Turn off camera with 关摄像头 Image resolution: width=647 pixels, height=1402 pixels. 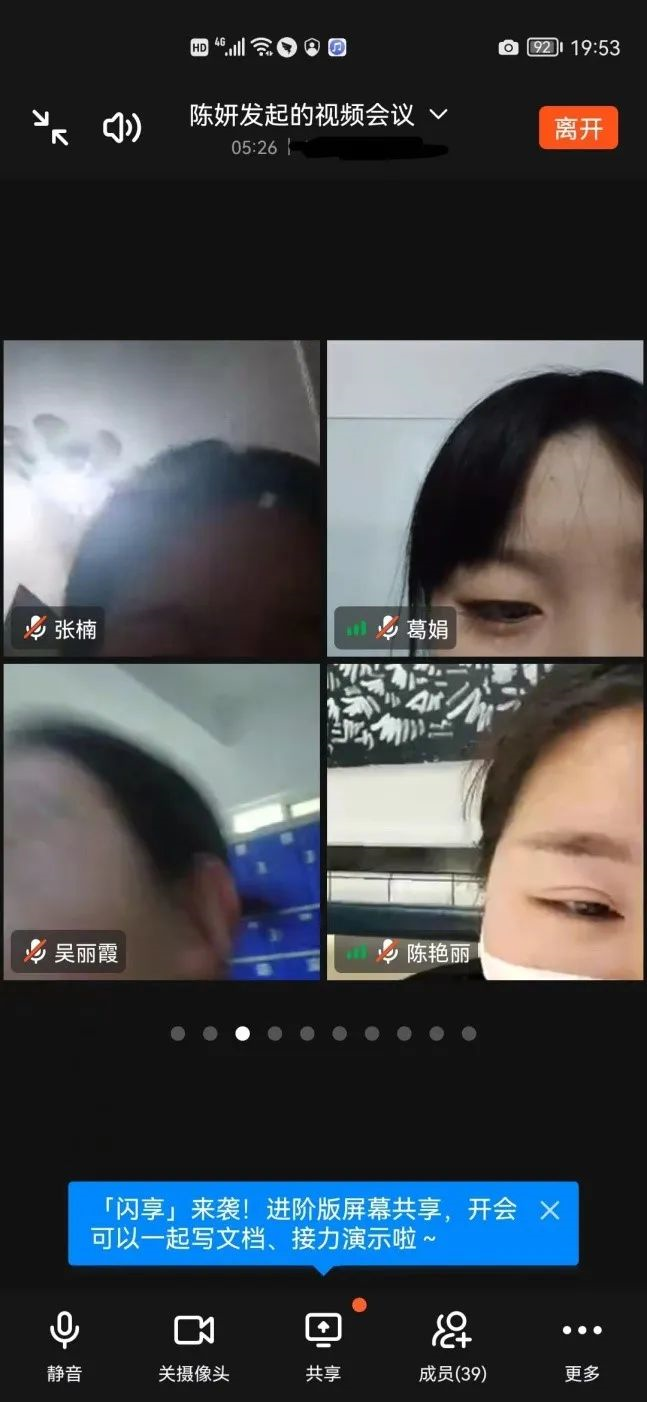pyautogui.click(x=194, y=1345)
